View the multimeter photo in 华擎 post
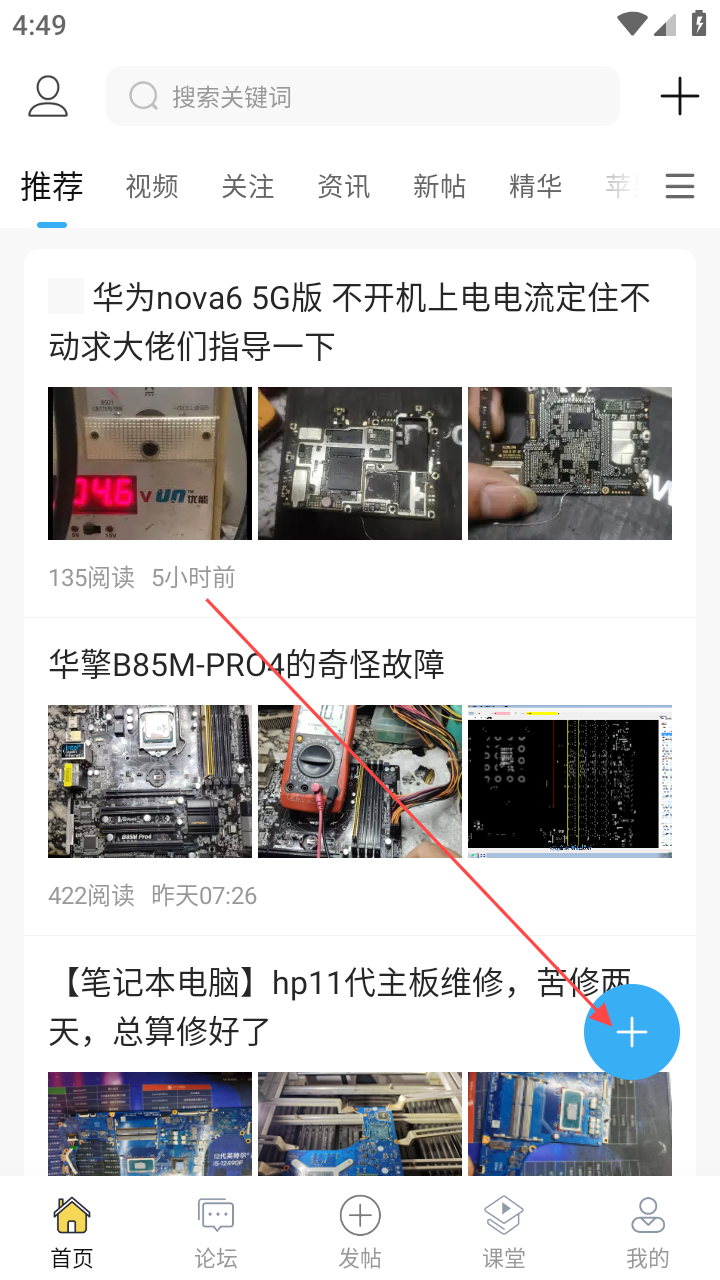Screen dimensions: 720x1280 pos(360,781)
